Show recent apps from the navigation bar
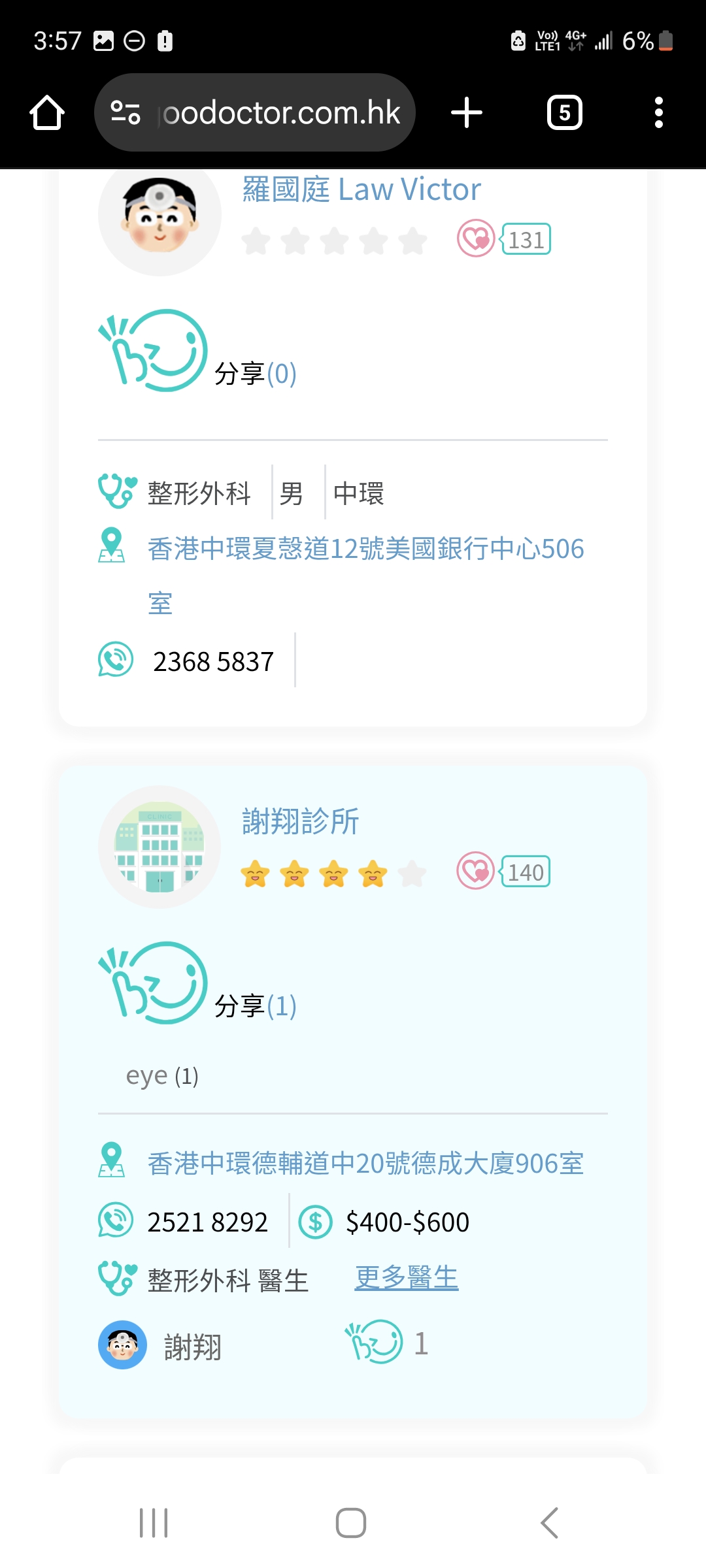Image resolution: width=706 pixels, height=1568 pixels. tap(154, 1523)
